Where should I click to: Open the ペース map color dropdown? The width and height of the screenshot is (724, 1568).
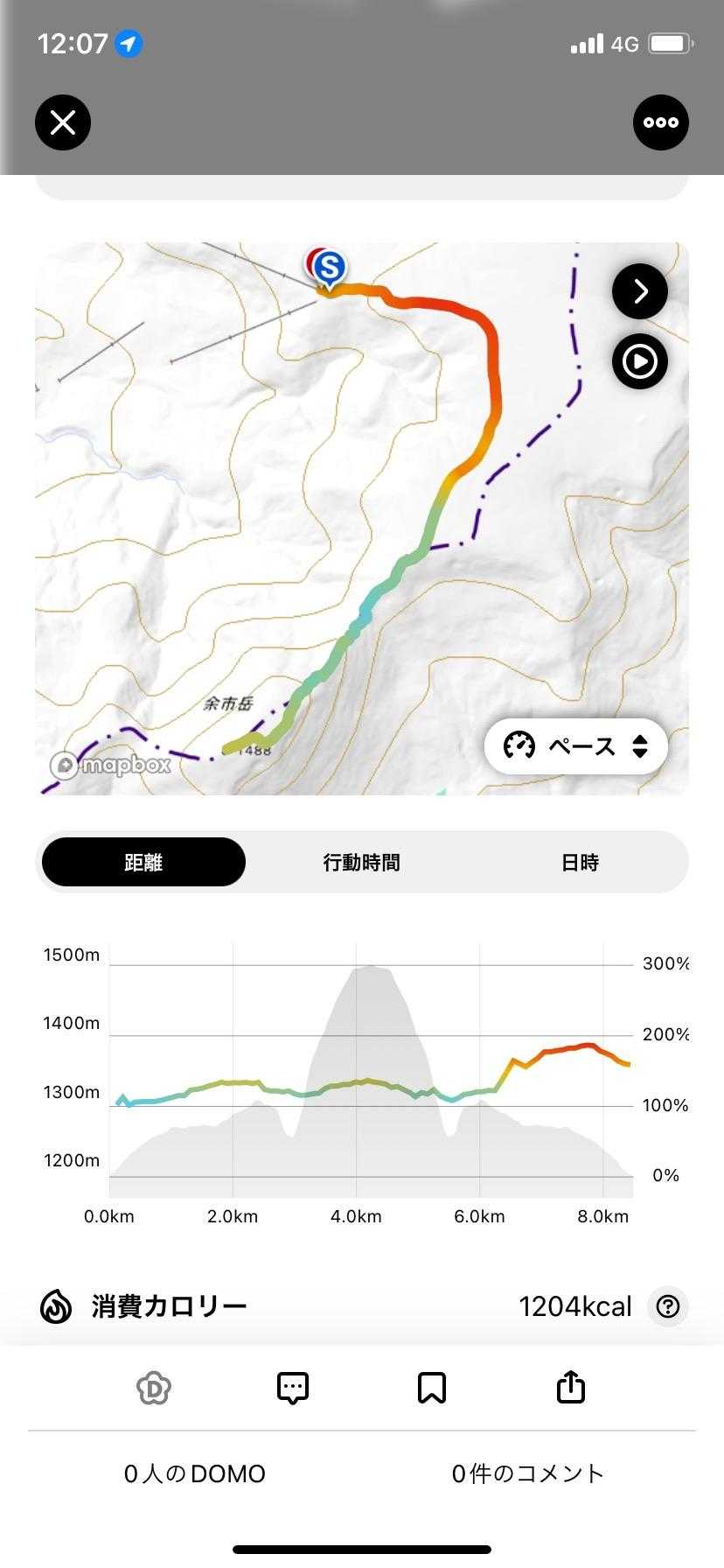tap(576, 746)
